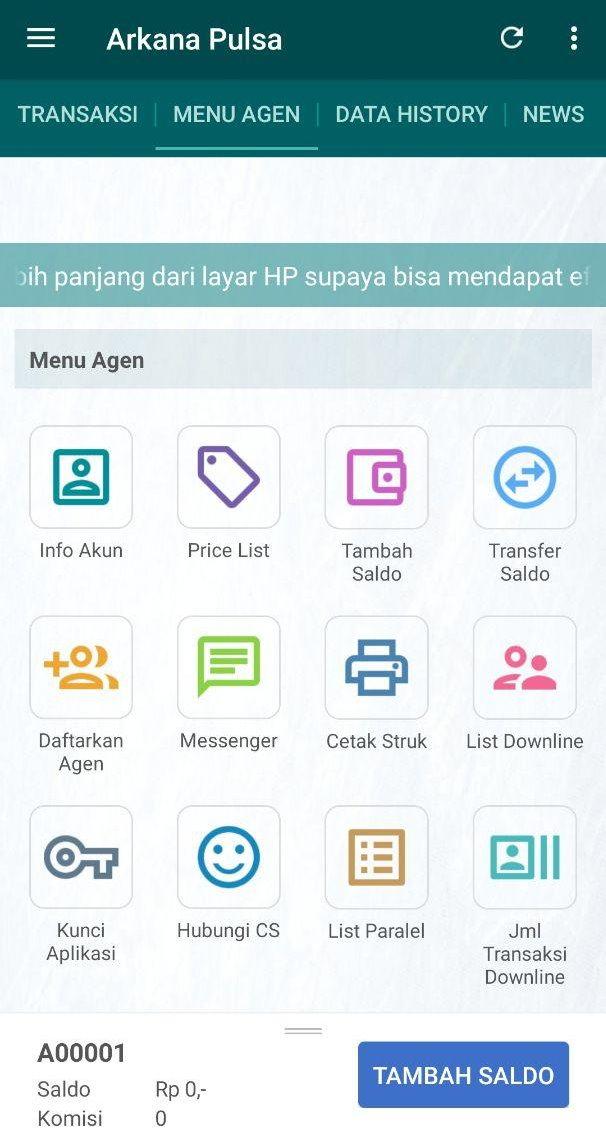Switch to the Transaksi tab
606x1139 pixels.
pyautogui.click(x=78, y=114)
